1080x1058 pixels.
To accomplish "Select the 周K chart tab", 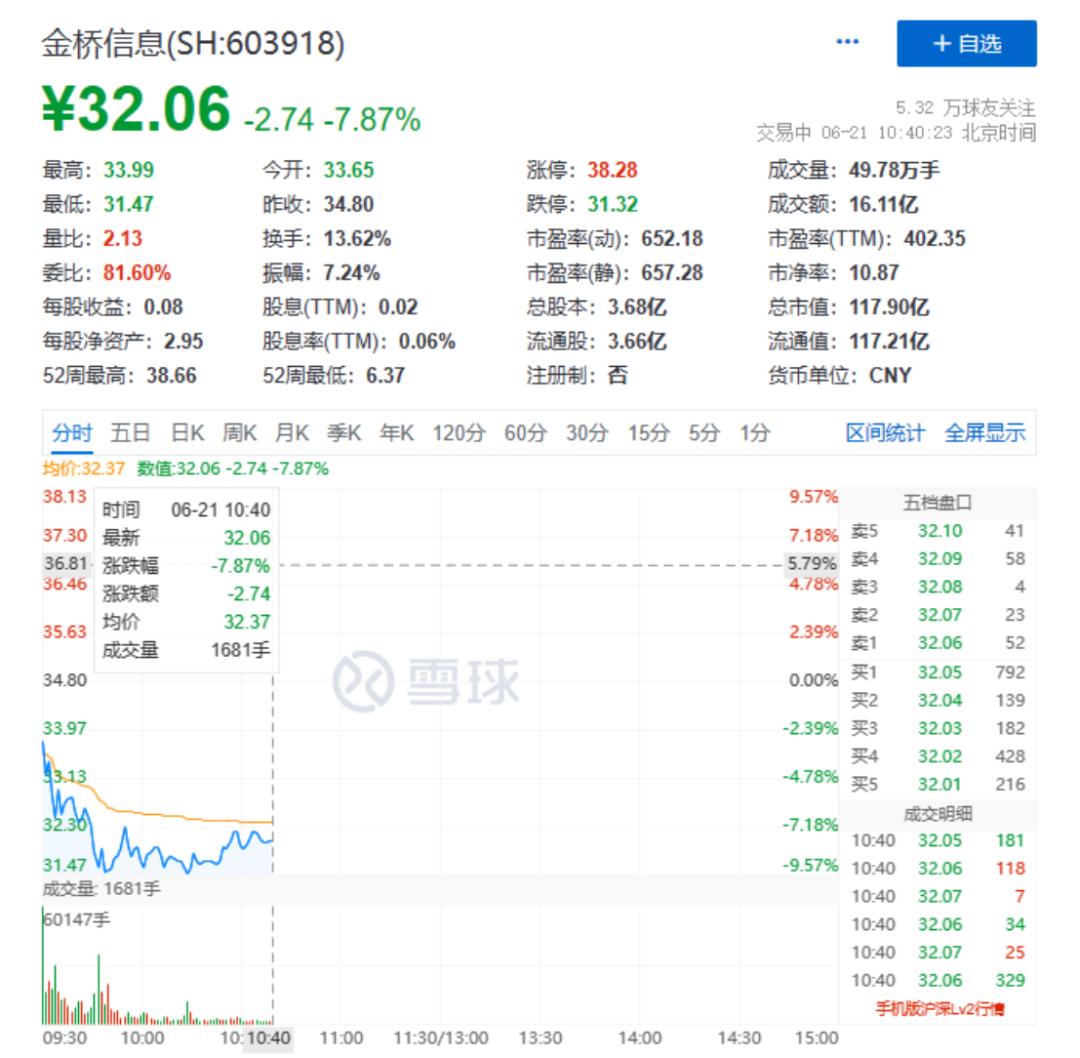I will (x=239, y=433).
